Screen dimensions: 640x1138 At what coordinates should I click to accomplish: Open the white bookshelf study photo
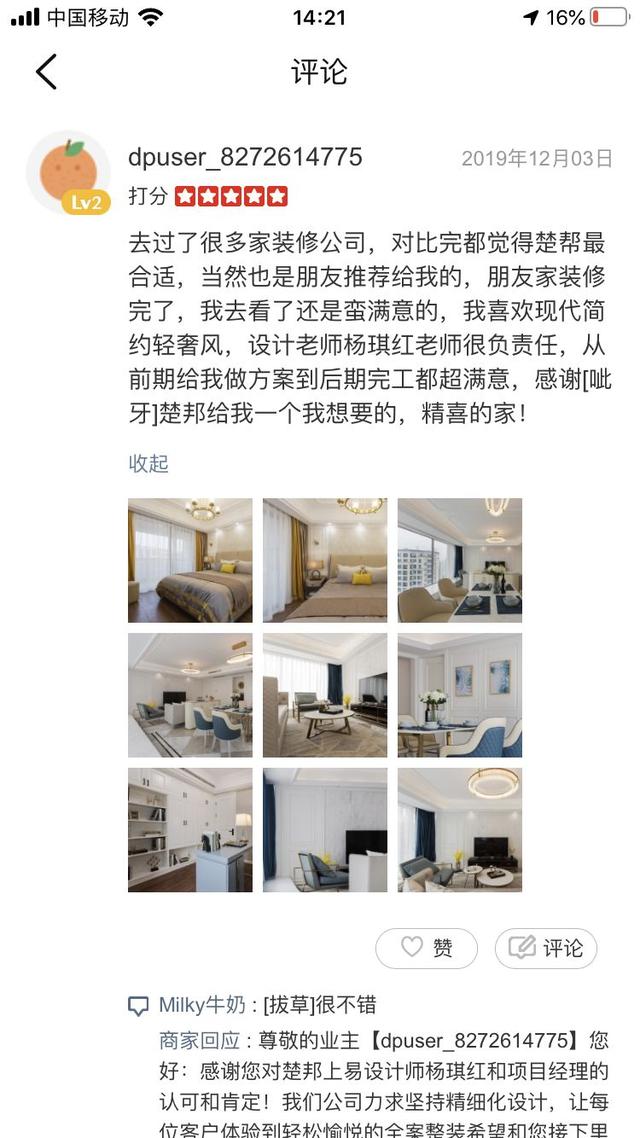click(190, 830)
